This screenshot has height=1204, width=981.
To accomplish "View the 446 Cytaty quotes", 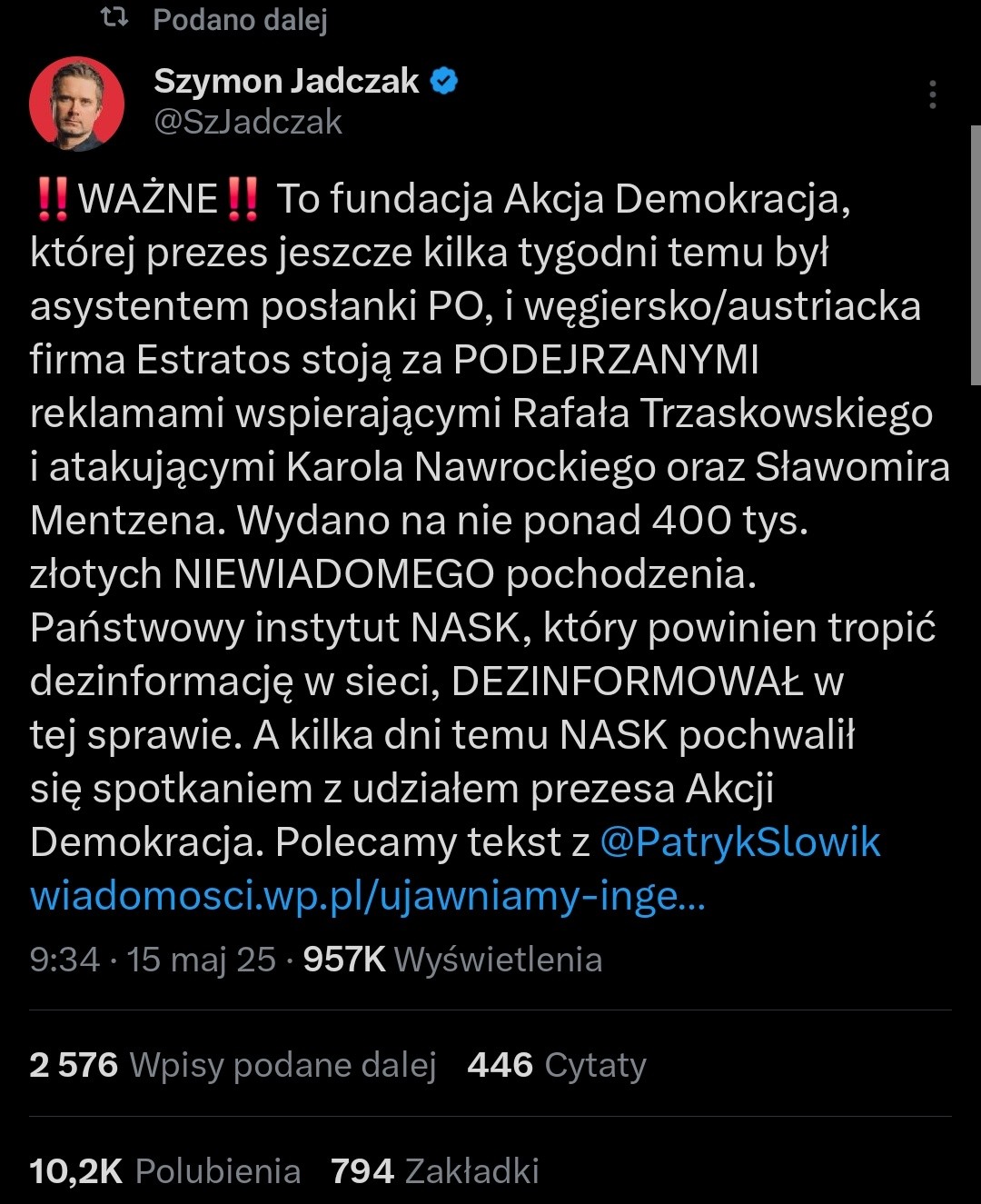I will pyautogui.click(x=556, y=1065).
